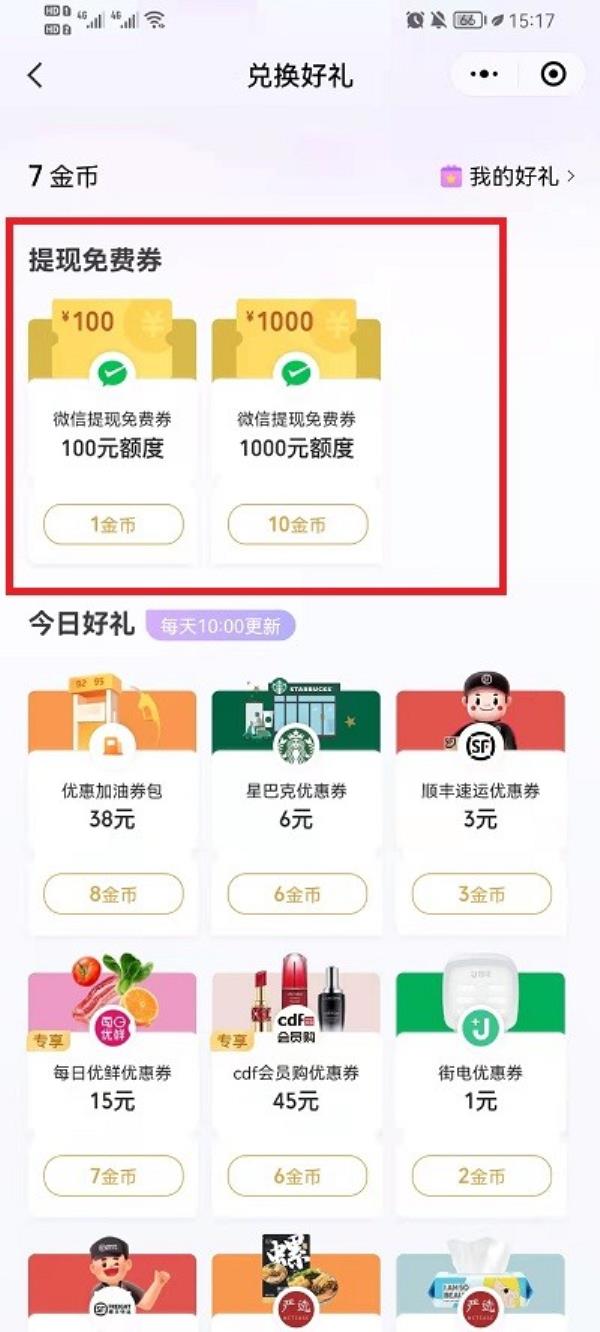Image resolution: width=600 pixels, height=1332 pixels.
Task: Open 我的好礼 page
Action: pyautogui.click(x=508, y=177)
